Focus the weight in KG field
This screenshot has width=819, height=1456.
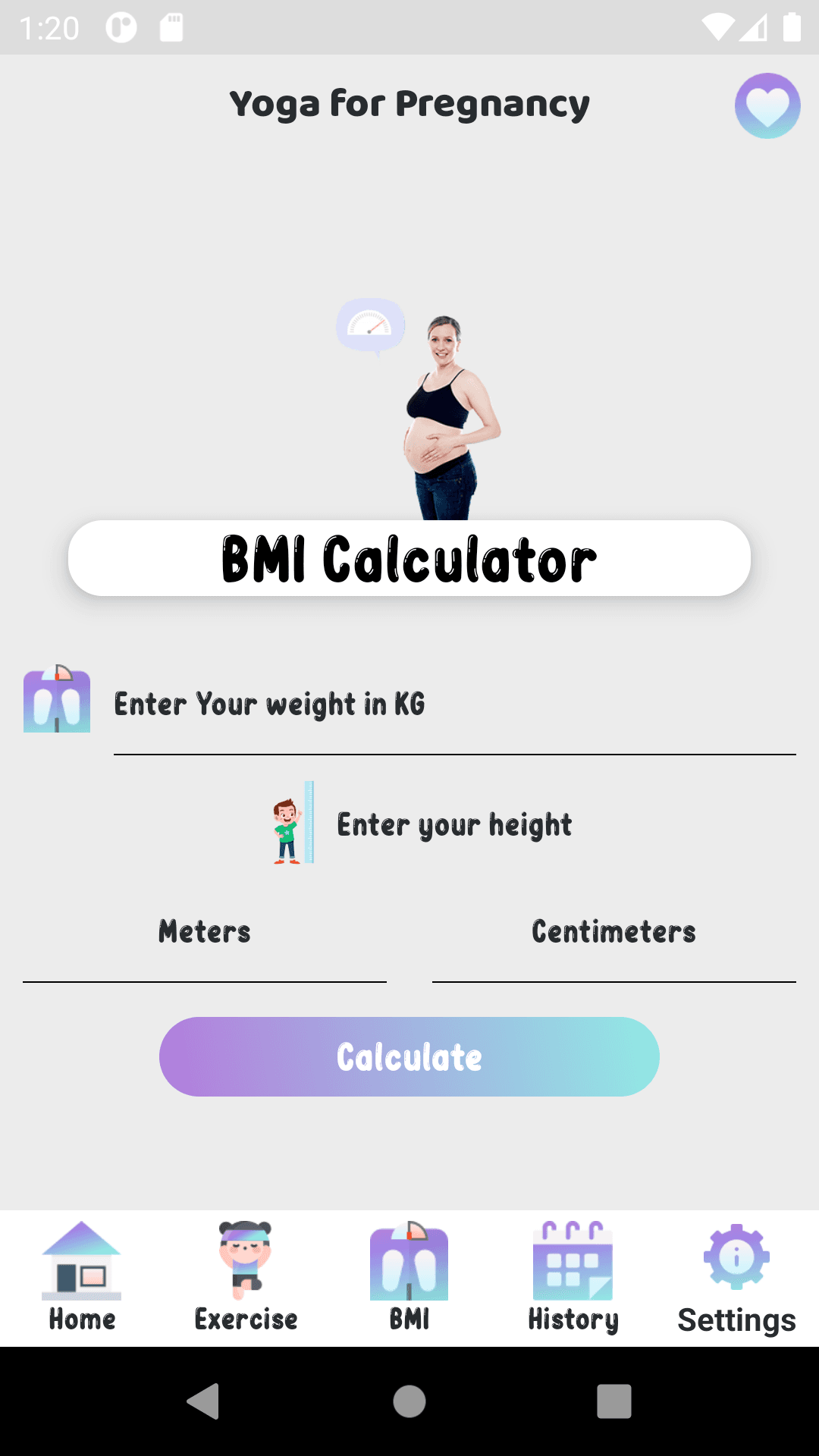tap(453, 706)
